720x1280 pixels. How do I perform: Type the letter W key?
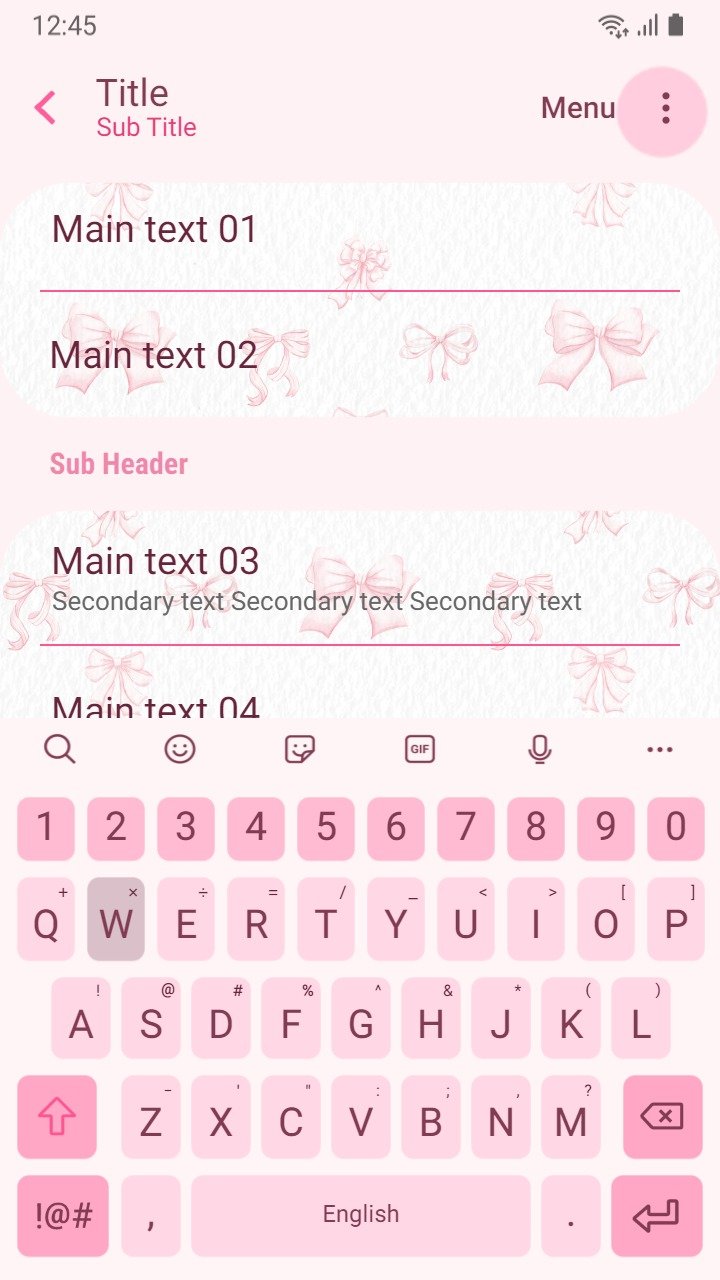116,920
